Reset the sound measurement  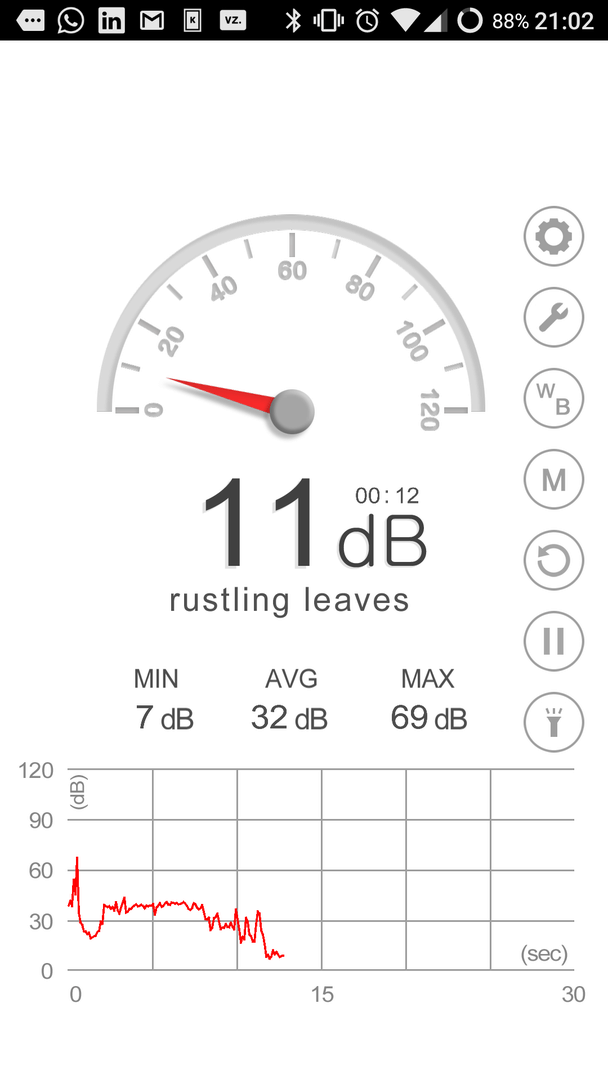coord(554,560)
